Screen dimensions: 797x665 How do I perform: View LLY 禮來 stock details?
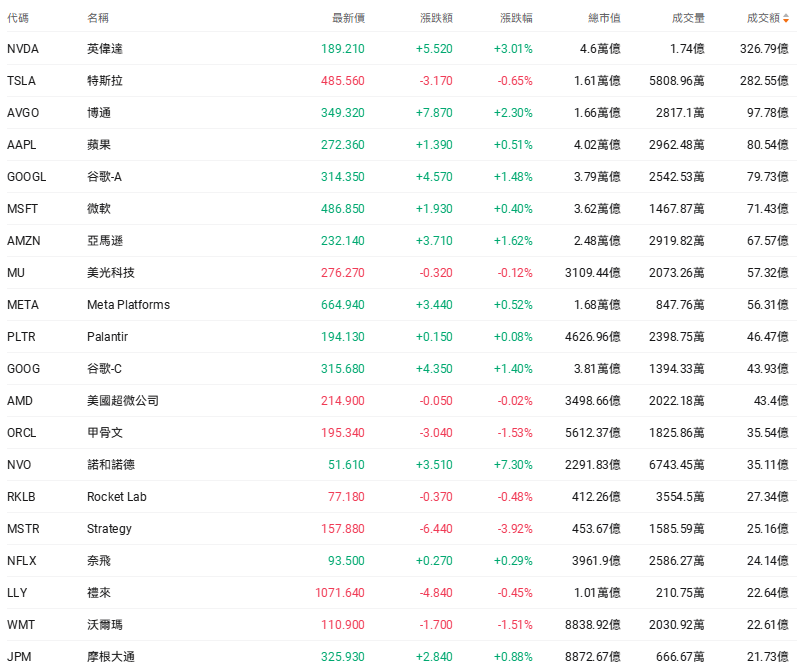coord(98,593)
